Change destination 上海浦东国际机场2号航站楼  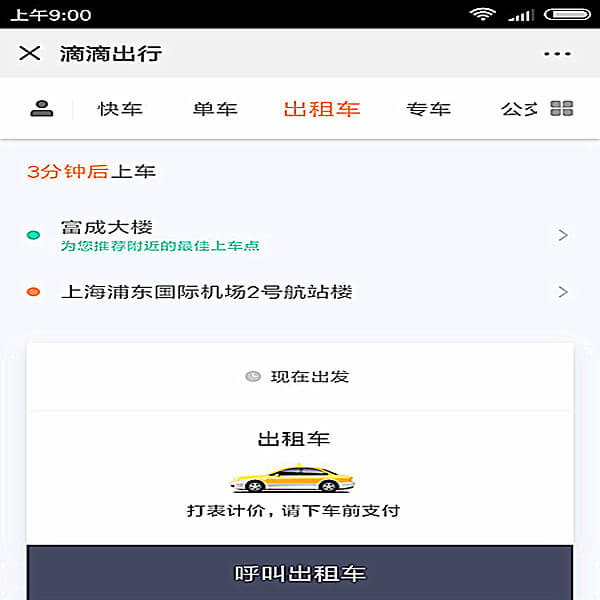[300, 292]
